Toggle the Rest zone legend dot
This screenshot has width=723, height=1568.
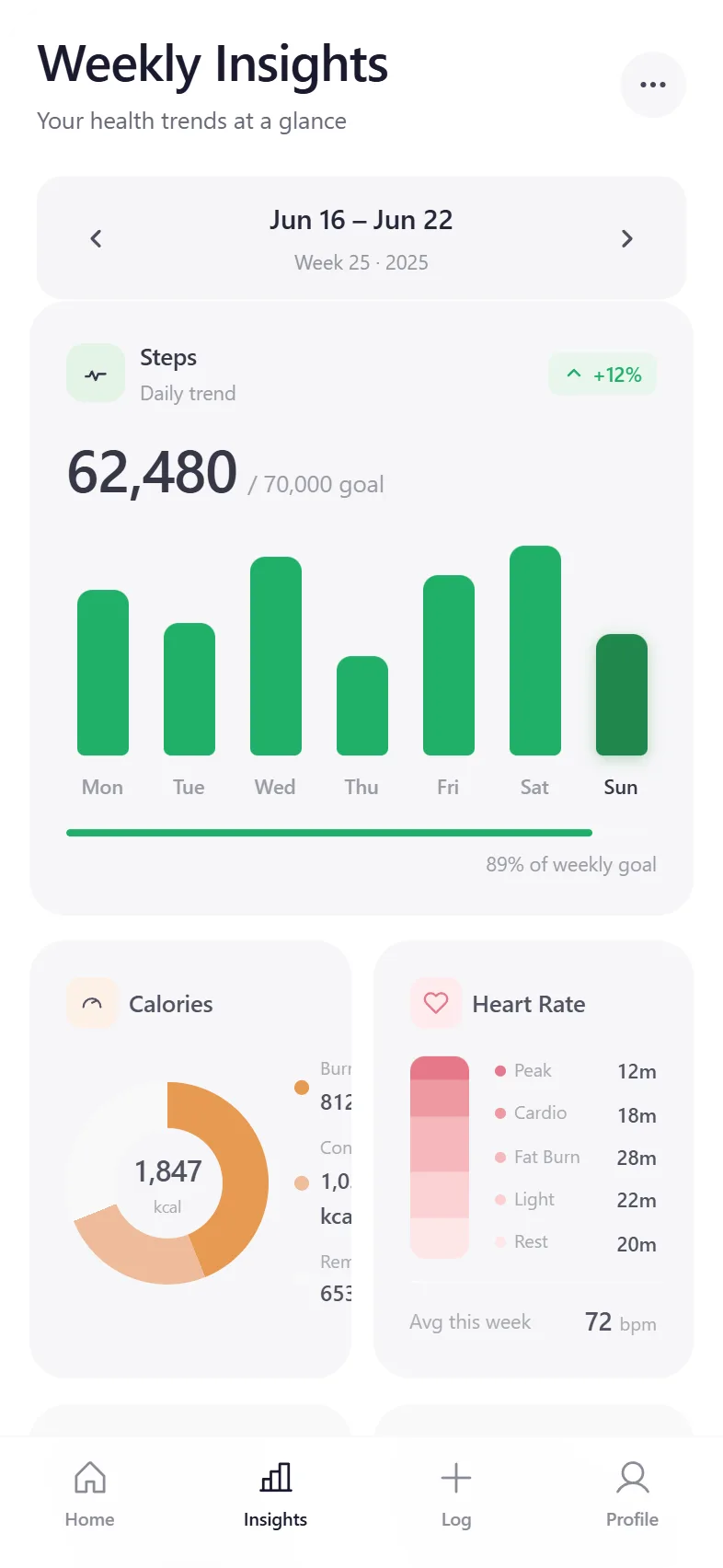500,1241
